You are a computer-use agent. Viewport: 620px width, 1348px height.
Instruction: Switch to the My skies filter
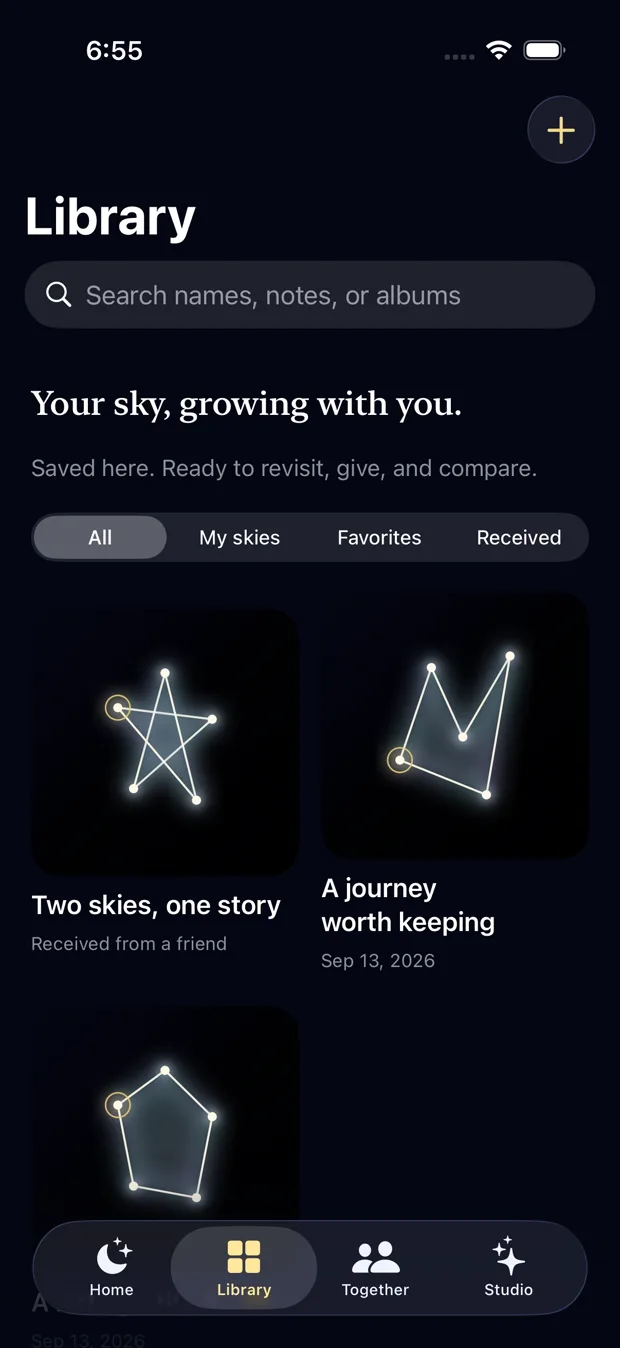click(240, 537)
